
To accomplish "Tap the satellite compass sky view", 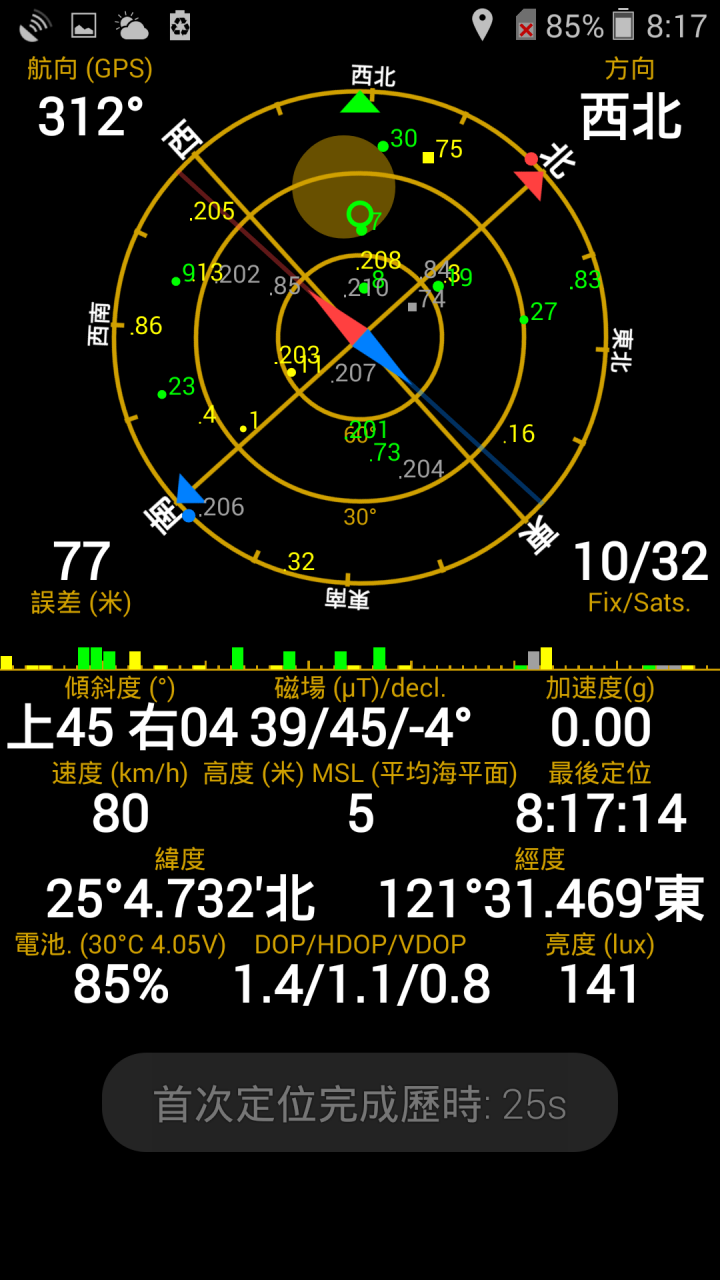I will [x=360, y=338].
